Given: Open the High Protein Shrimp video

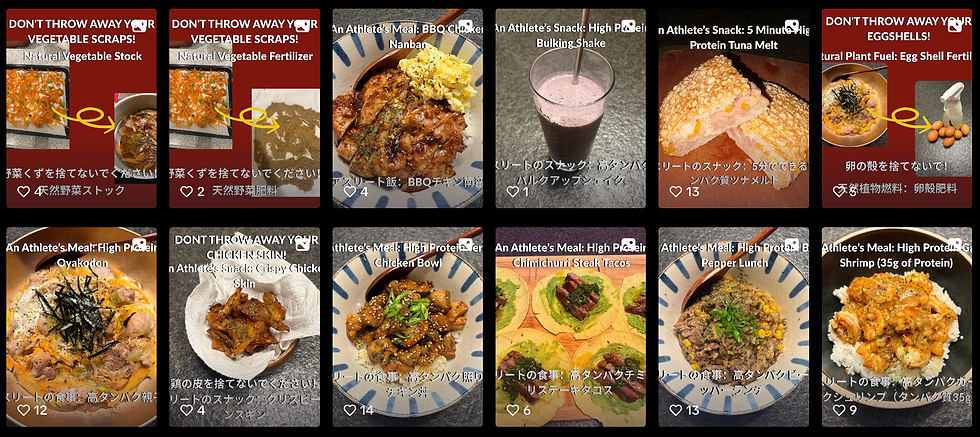Looking at the screenshot, I should (x=896, y=328).
